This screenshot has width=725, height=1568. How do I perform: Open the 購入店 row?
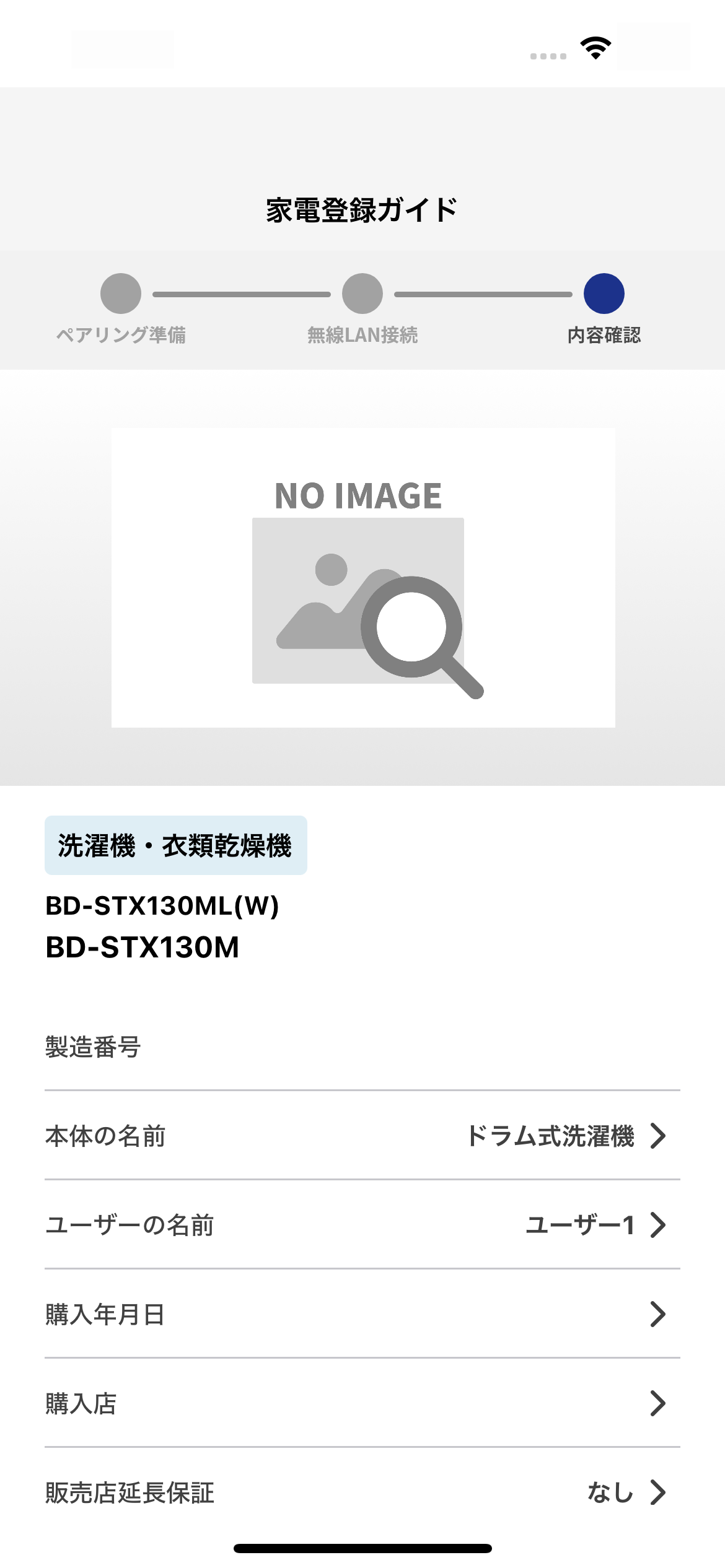pyautogui.click(x=362, y=1403)
